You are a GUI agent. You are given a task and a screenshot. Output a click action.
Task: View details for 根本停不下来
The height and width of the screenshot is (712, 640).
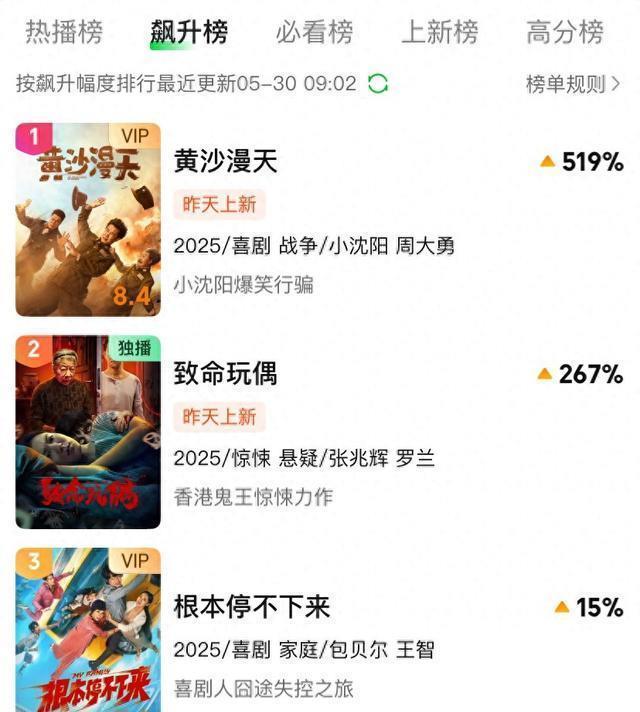251,607
